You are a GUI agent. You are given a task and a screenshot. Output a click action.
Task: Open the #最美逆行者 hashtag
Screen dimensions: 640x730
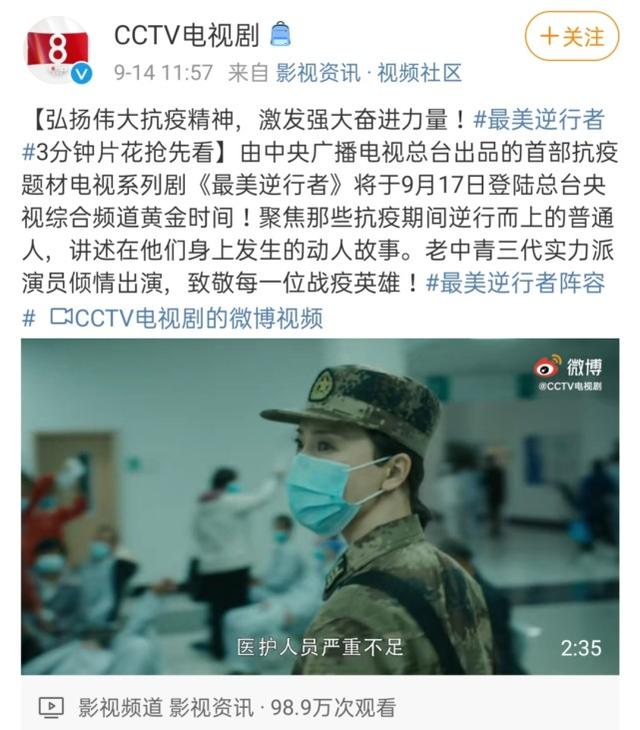click(538, 121)
